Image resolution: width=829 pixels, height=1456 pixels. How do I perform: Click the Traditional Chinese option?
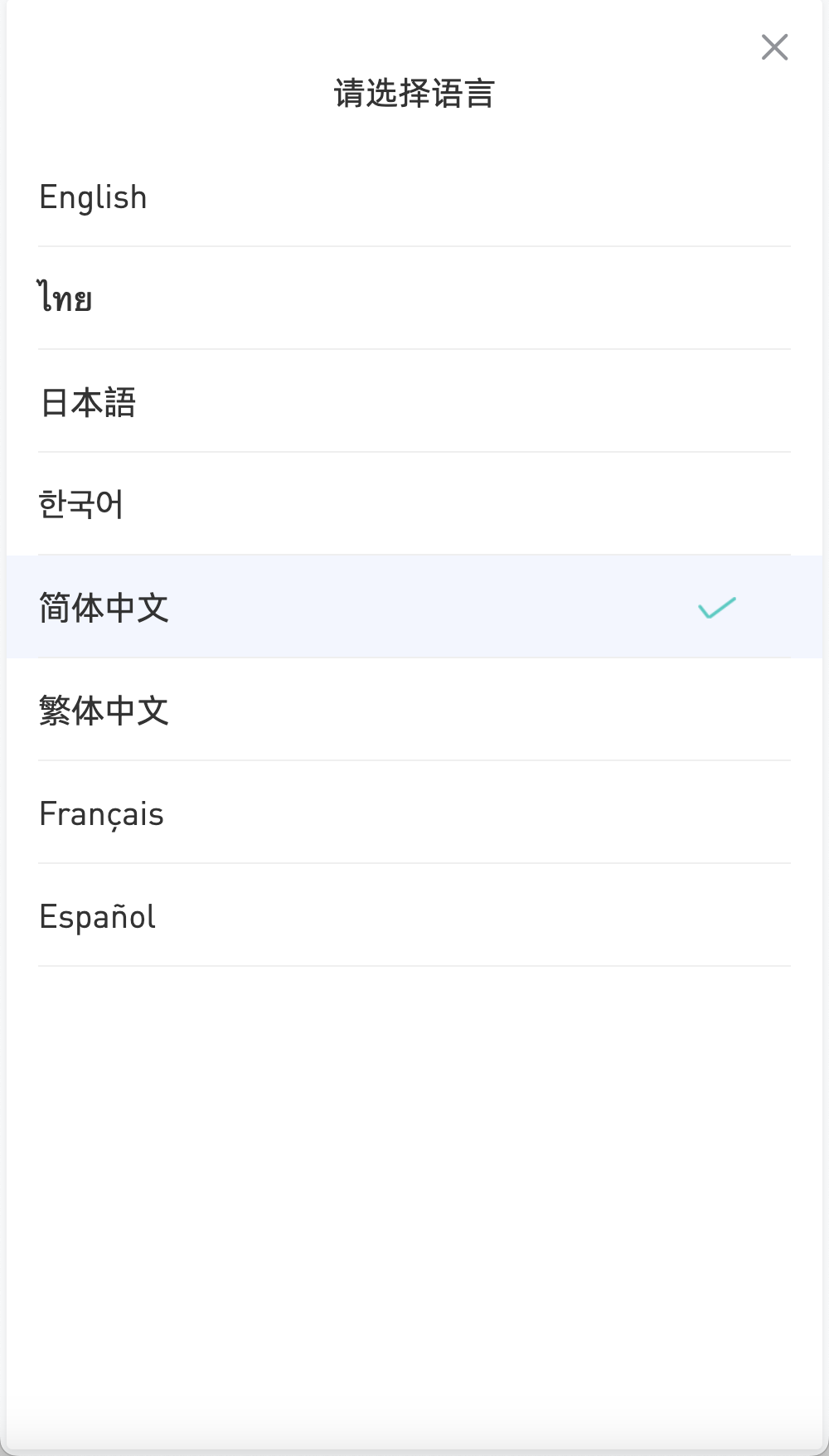[104, 710]
